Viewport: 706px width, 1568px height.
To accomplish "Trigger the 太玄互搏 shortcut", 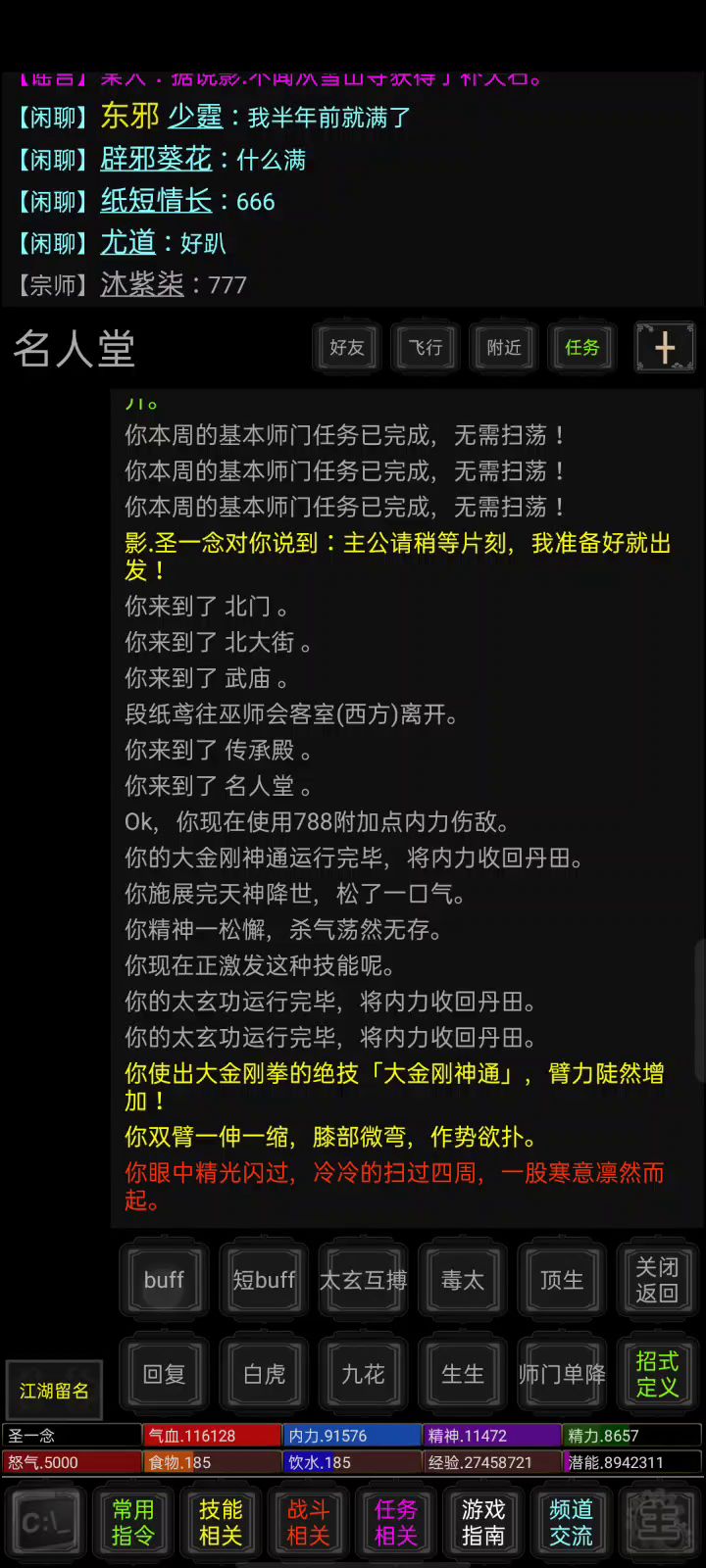I will coord(363,1280).
